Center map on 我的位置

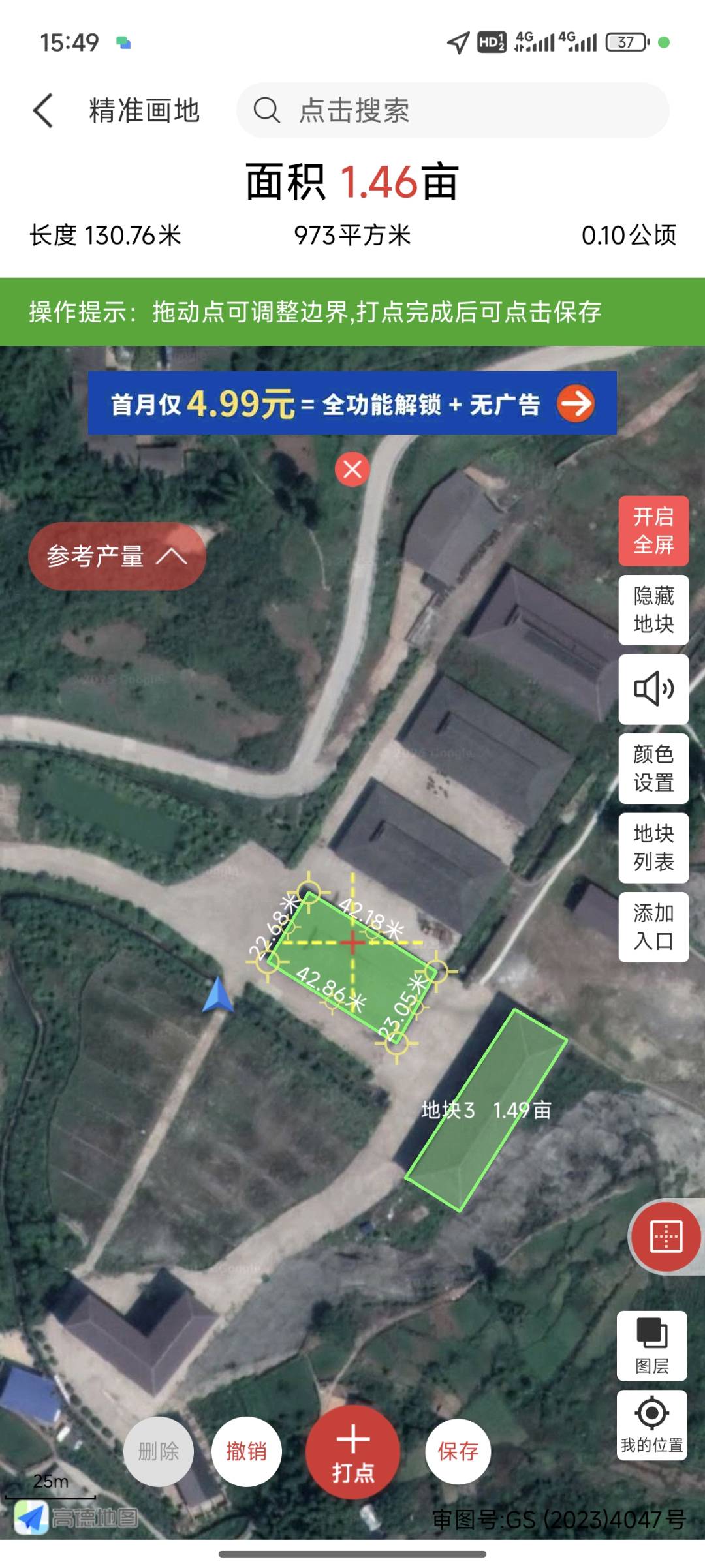(651, 1424)
